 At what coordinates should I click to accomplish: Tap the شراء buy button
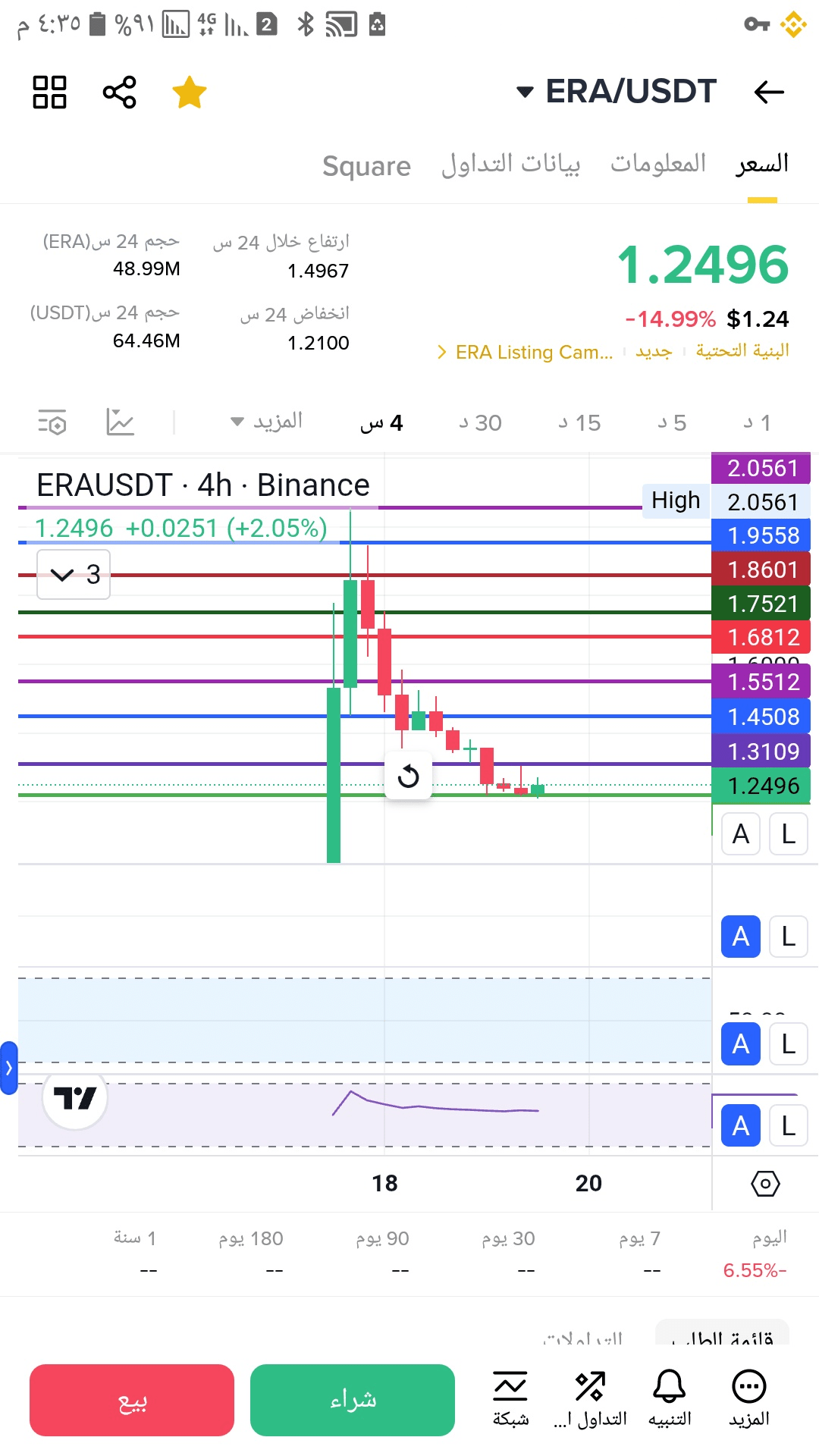click(353, 1400)
